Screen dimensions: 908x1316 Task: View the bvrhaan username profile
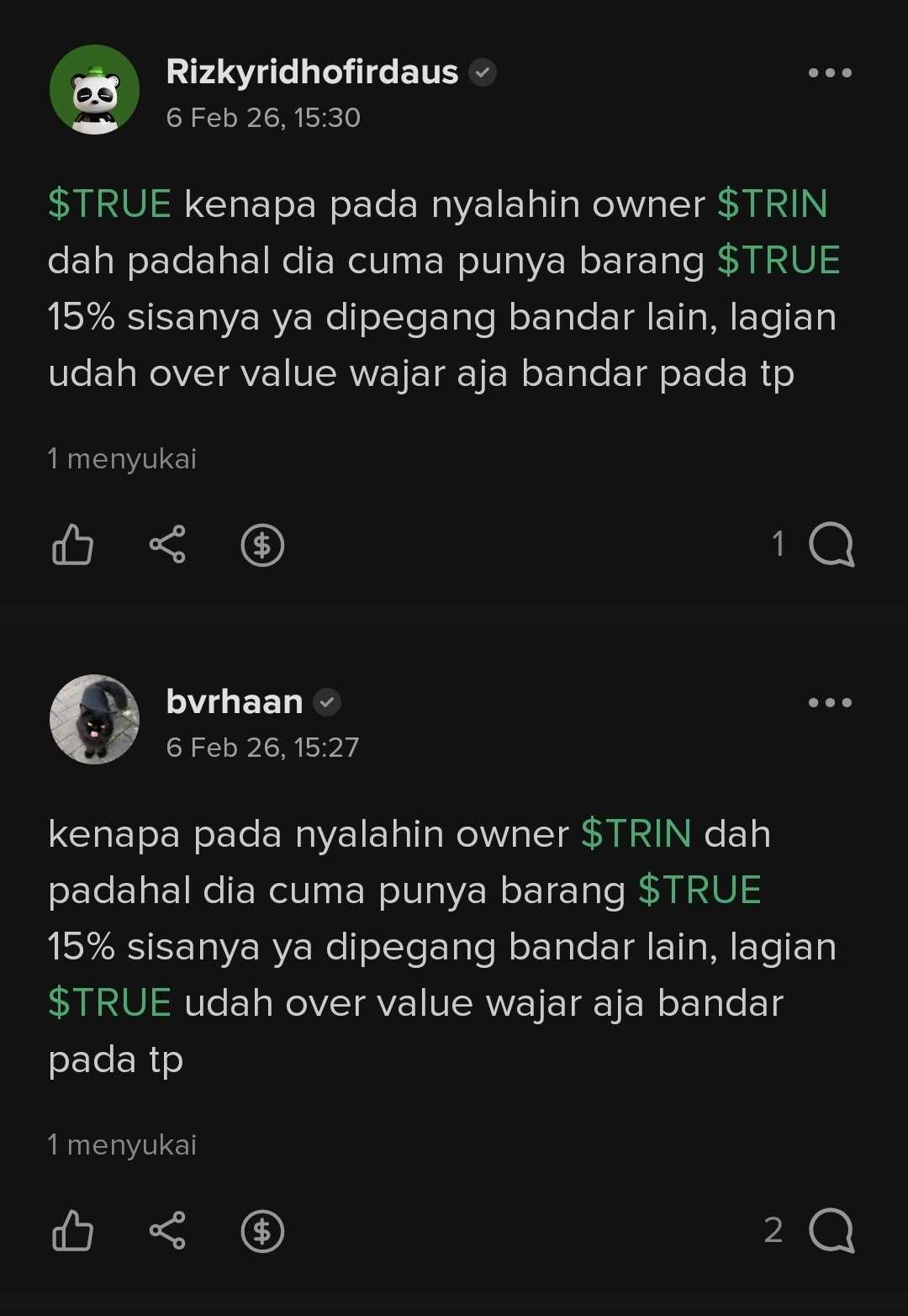pyautogui.click(x=235, y=702)
